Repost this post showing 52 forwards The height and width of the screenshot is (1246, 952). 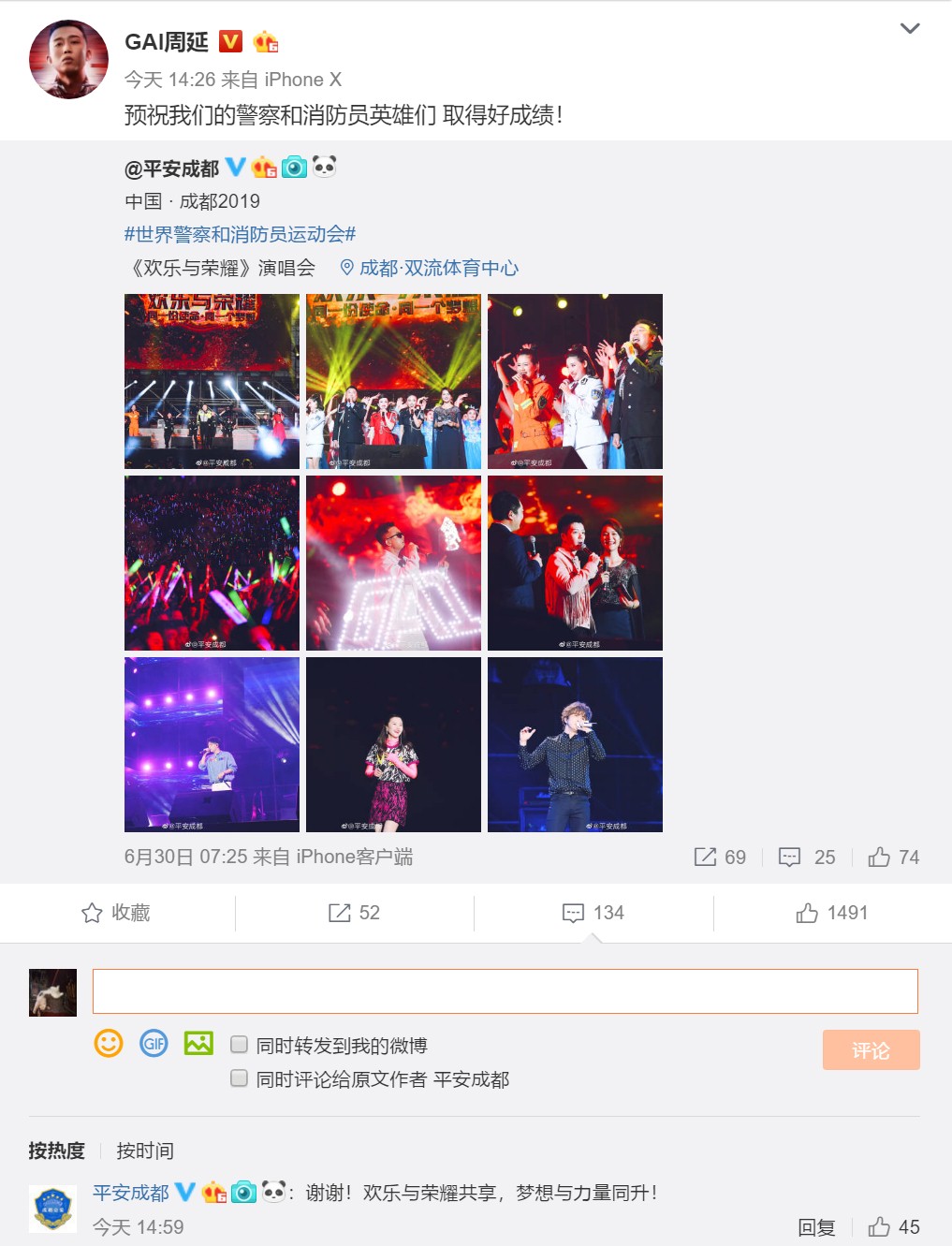[x=354, y=913]
